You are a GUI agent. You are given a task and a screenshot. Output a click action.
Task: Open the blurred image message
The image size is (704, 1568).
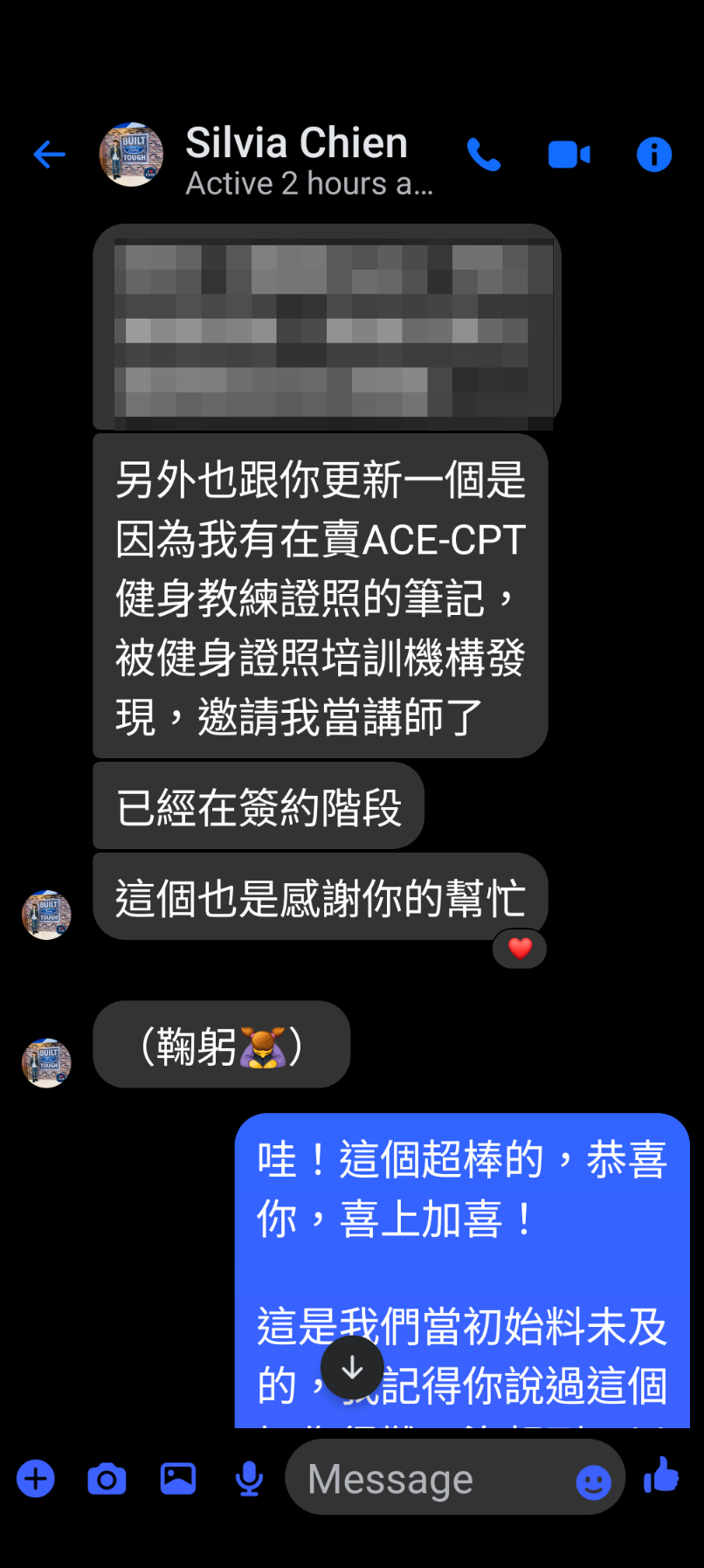[x=328, y=328]
